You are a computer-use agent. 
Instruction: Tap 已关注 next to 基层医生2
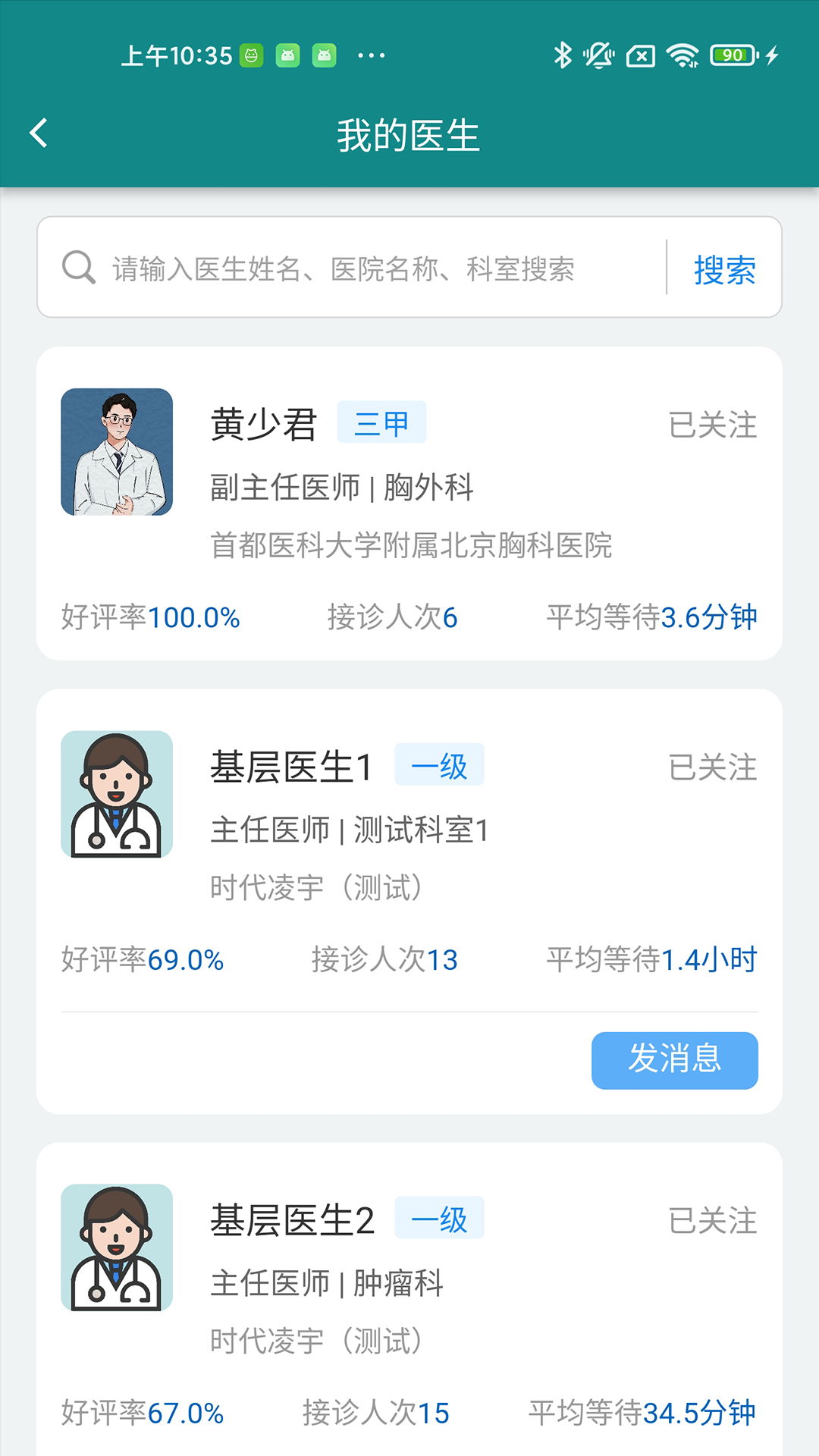click(x=712, y=1220)
